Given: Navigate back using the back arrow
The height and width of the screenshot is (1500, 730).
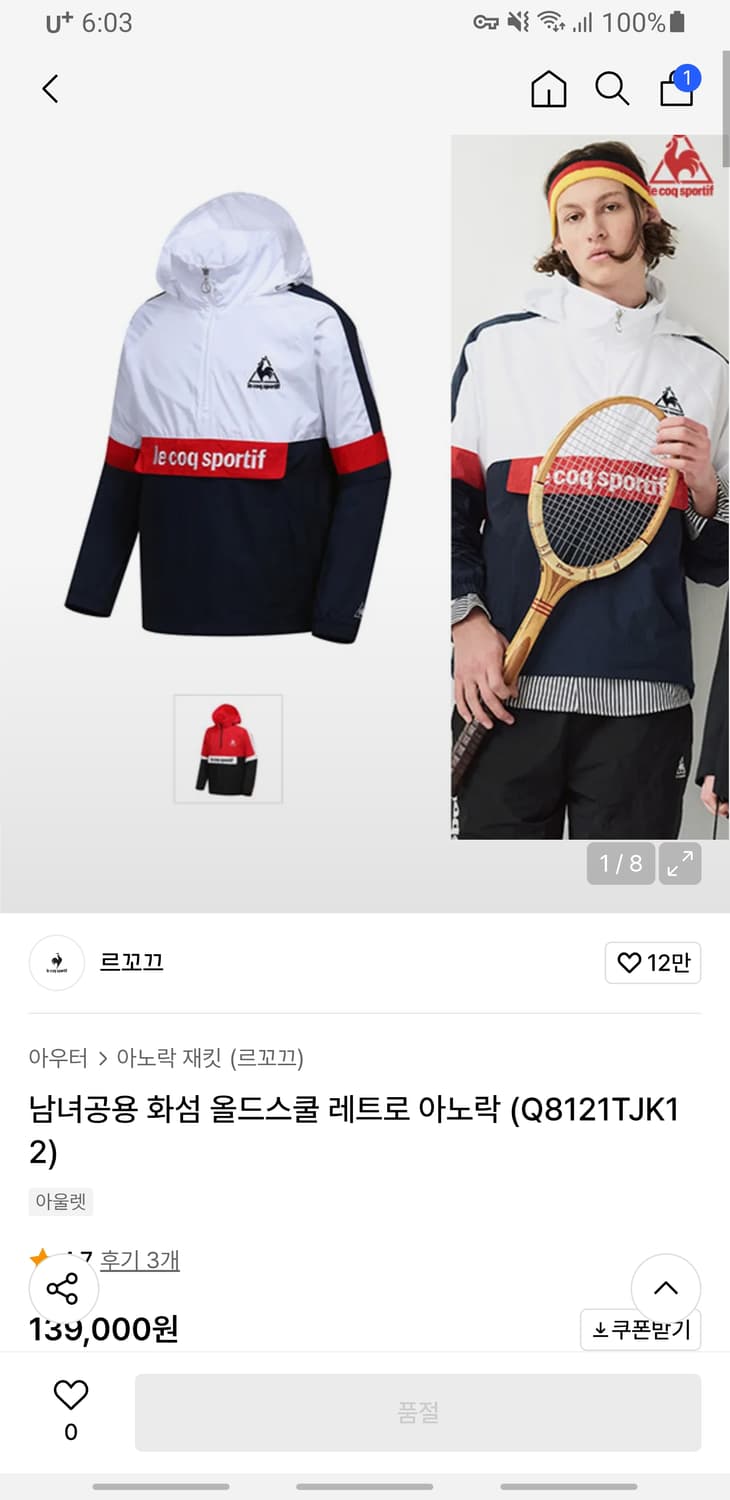Looking at the screenshot, I should [50, 88].
